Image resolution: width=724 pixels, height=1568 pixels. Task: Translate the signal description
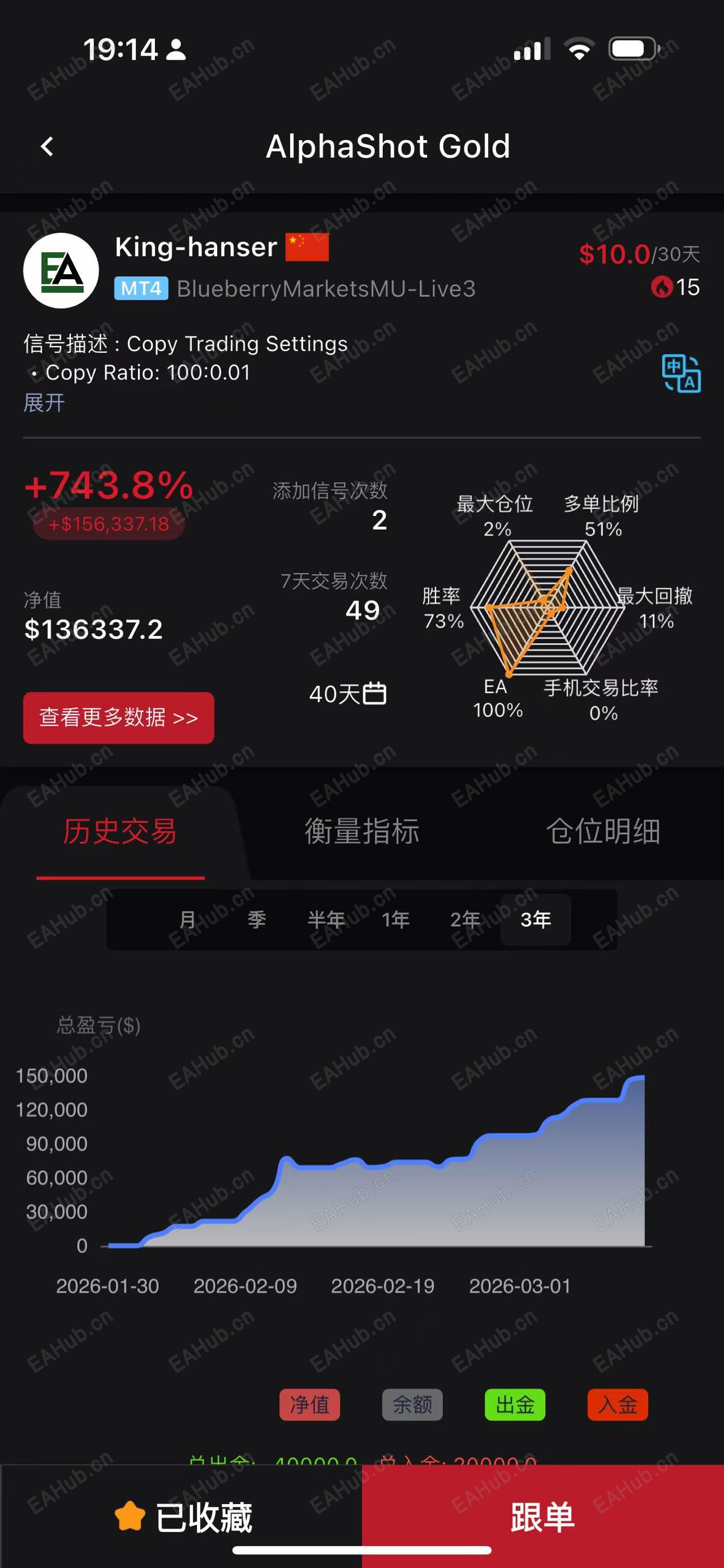coord(681,373)
